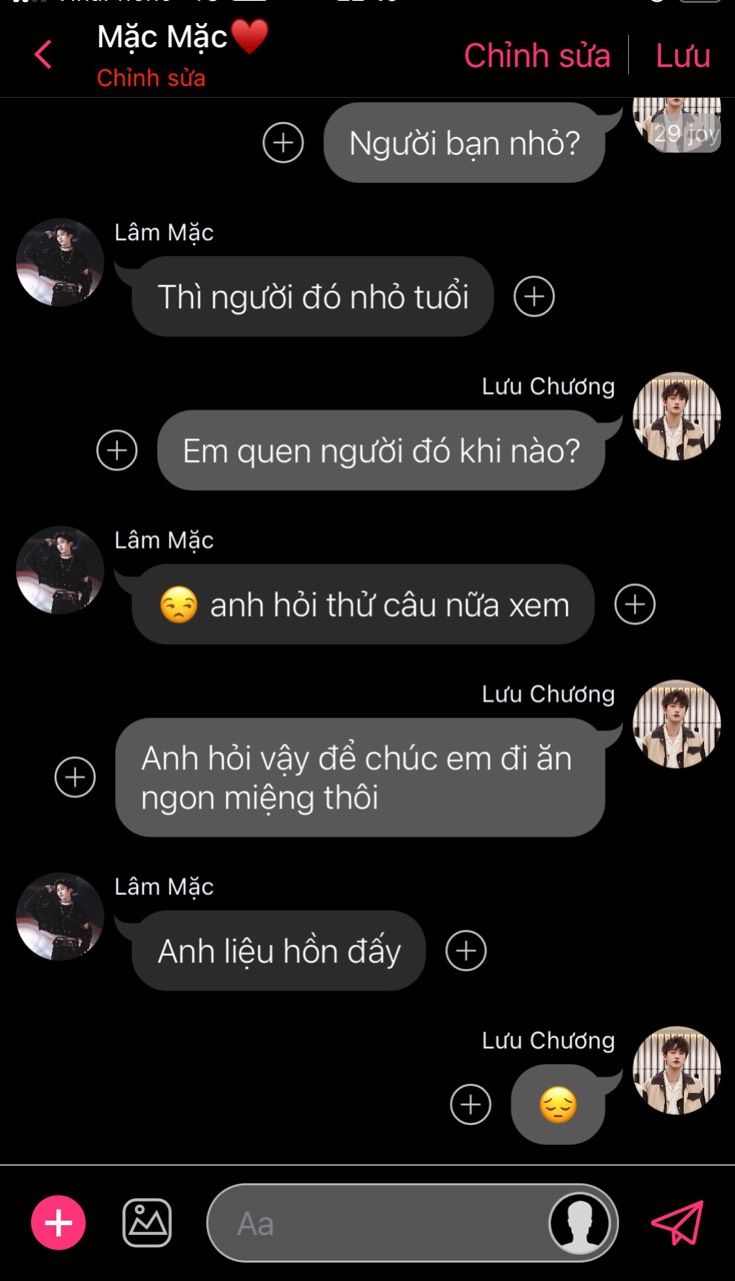This screenshot has height=1281, width=735.
Task: Open the pink plus button in bottom bar
Action: click(x=59, y=1223)
